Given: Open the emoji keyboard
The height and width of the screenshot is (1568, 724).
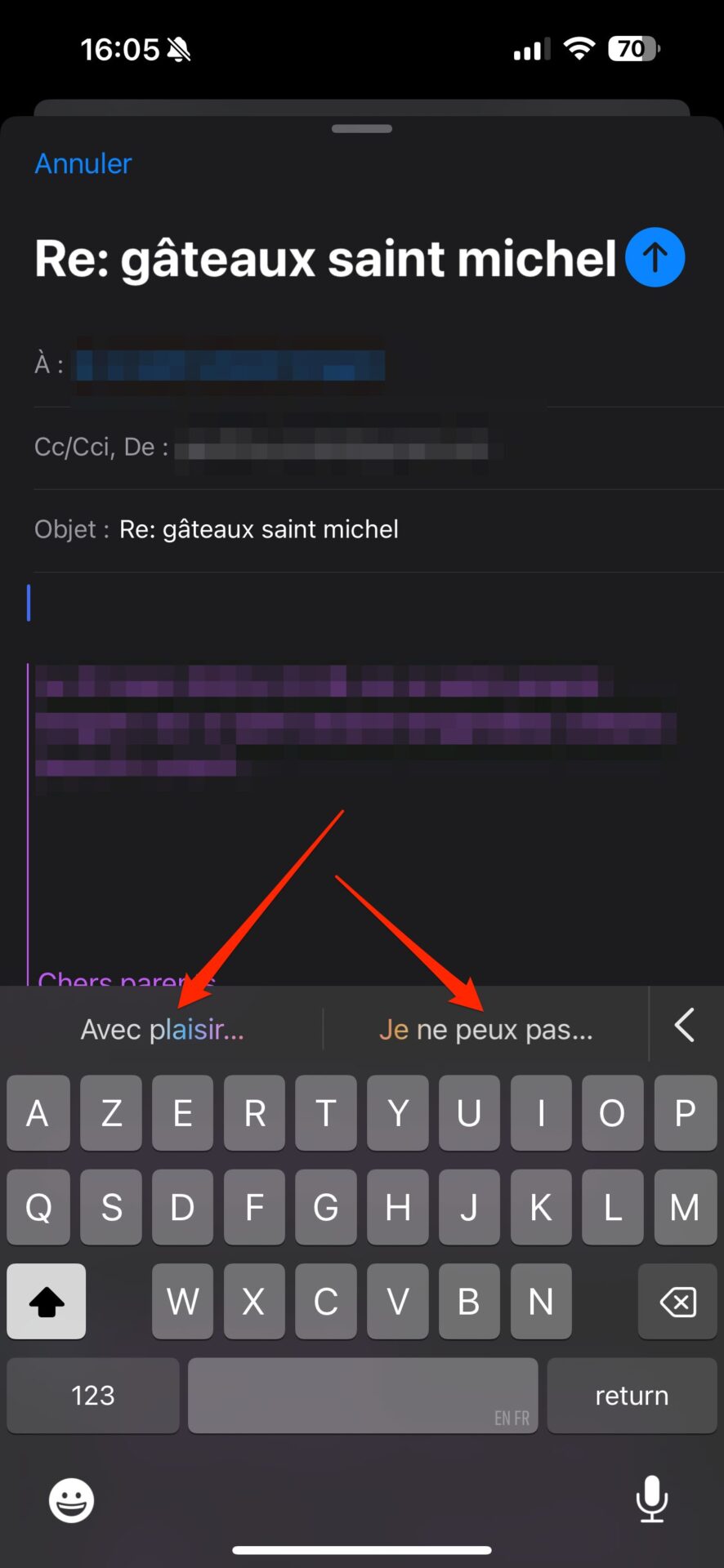Looking at the screenshot, I should 72,1500.
